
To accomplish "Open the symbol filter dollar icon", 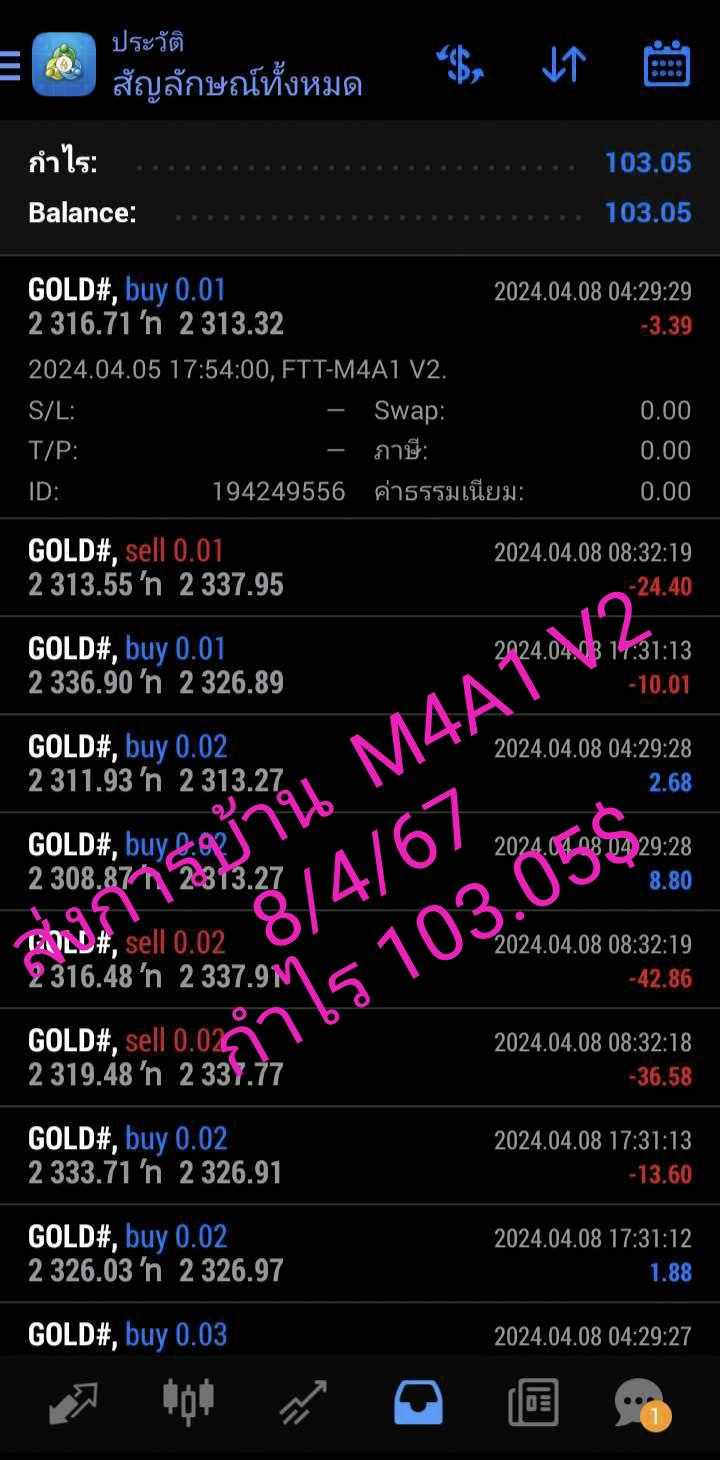I will tap(460, 65).
